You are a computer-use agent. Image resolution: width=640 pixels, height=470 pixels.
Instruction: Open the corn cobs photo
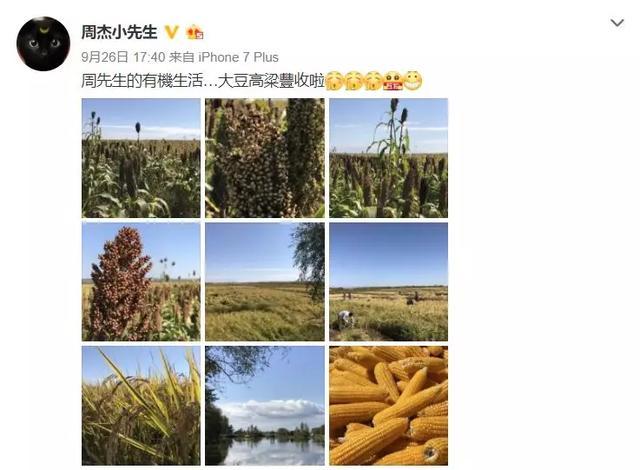point(388,405)
